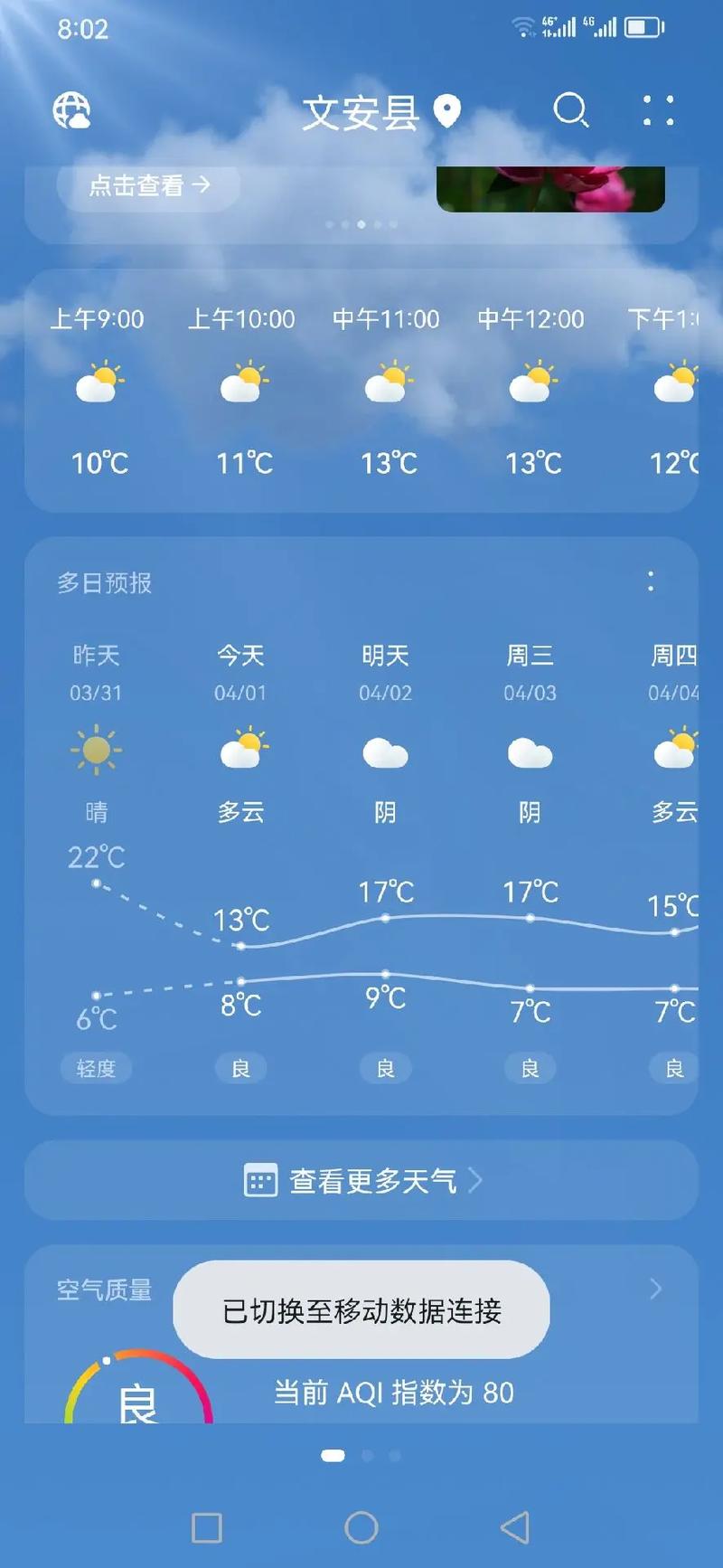Viewport: 723px width, 1568px height.
Task: Tap the location pin next to 文安县
Action: (x=446, y=111)
